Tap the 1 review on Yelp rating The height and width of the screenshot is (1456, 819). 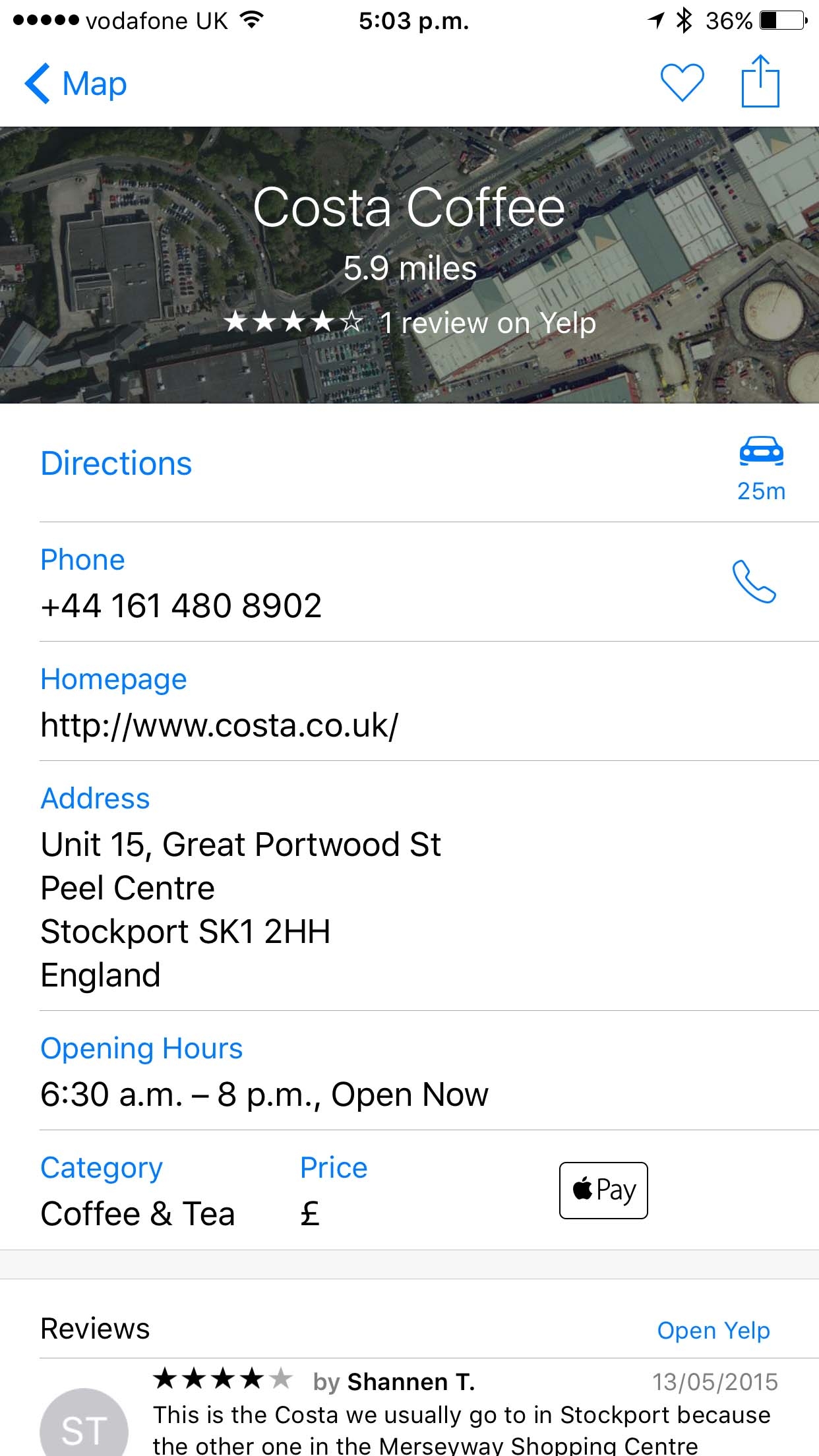[409, 323]
